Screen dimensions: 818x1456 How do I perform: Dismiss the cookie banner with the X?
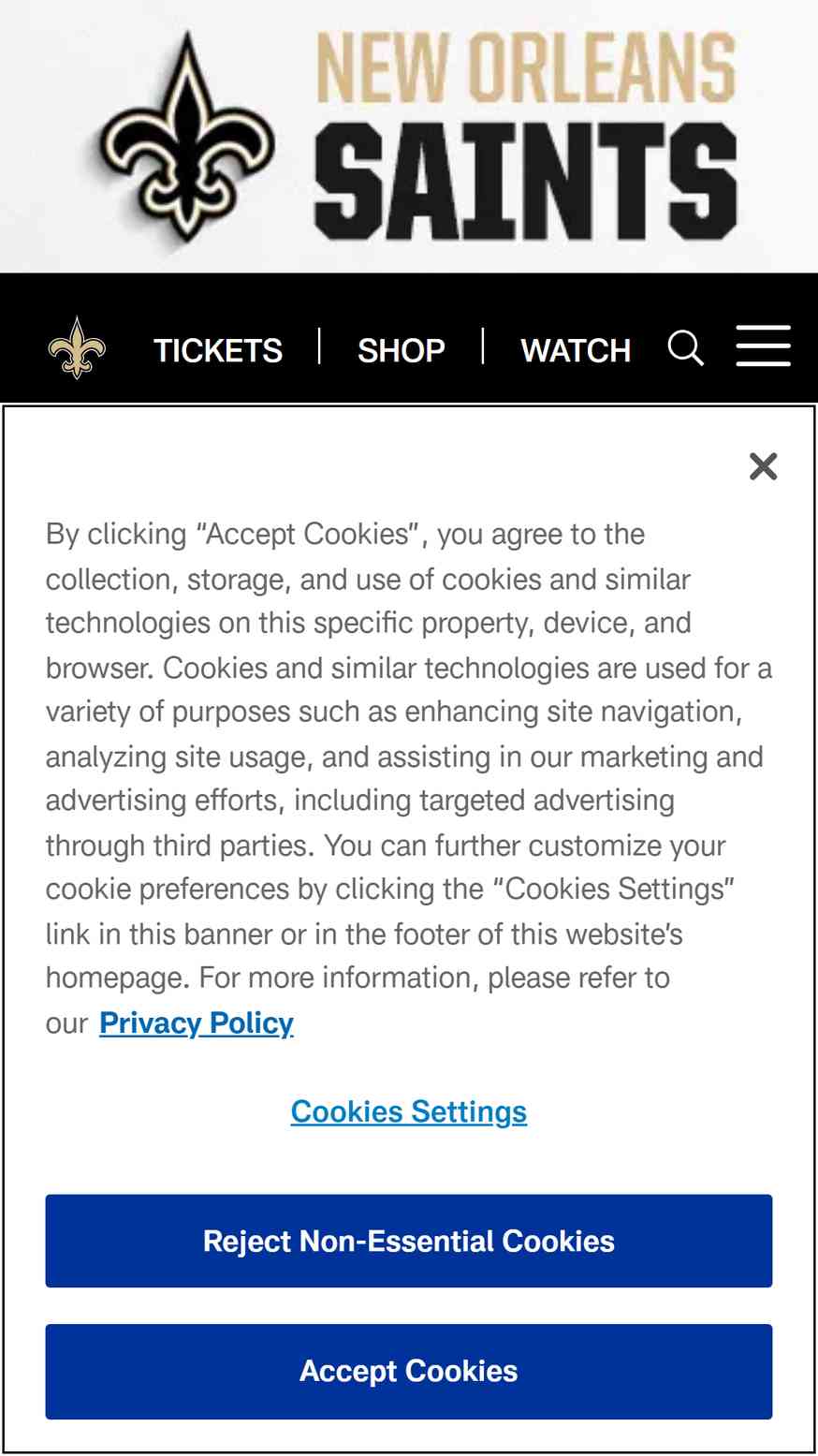point(764,465)
